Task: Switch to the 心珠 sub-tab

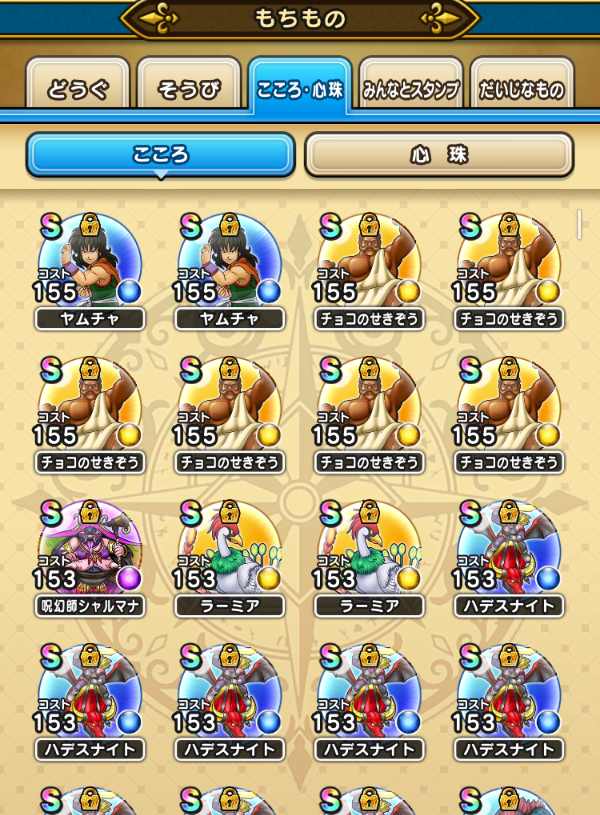Action: [x=439, y=155]
